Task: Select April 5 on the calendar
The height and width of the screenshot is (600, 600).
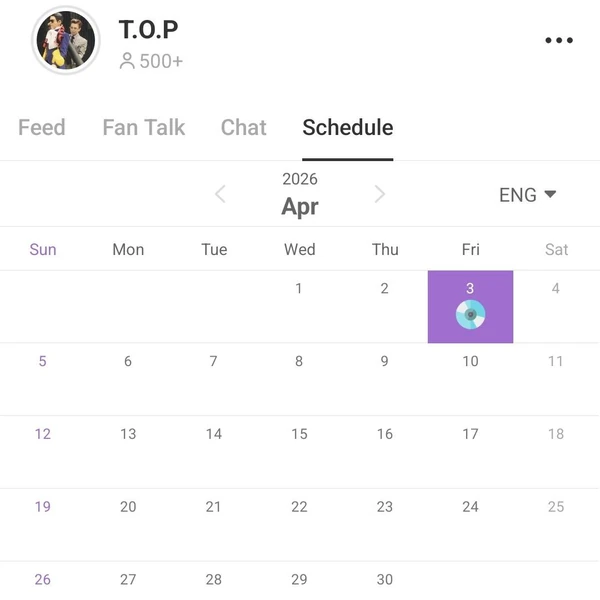Action: [42, 378]
